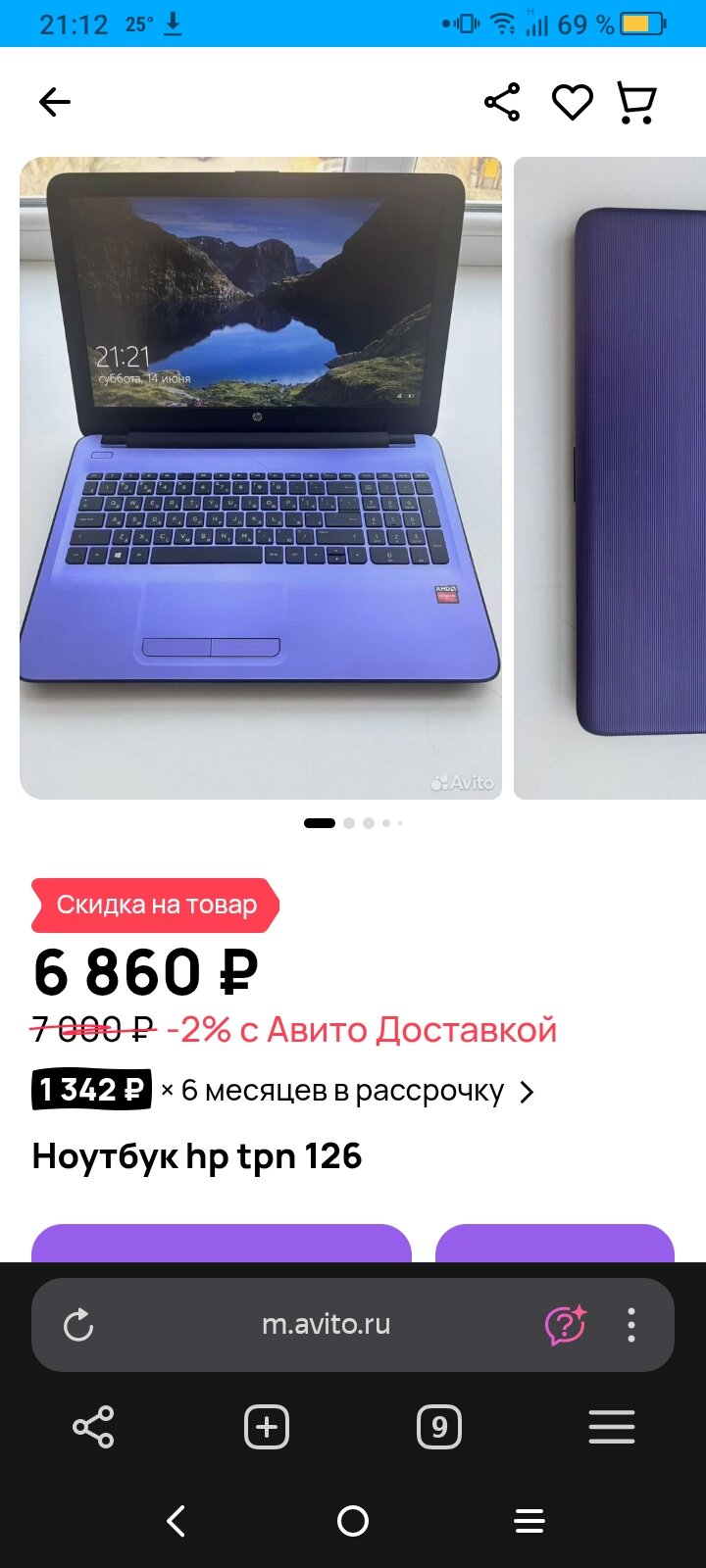Share this laptop listing

tap(502, 102)
